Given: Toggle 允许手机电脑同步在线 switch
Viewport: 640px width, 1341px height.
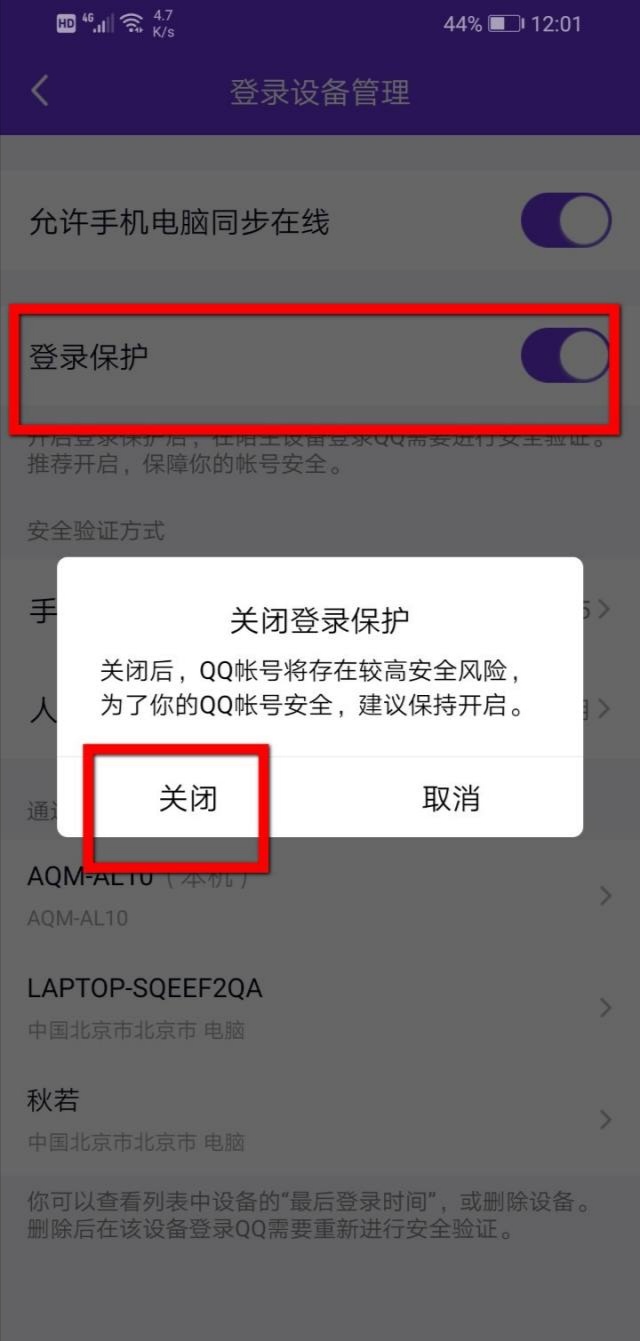Looking at the screenshot, I should tap(565, 221).
